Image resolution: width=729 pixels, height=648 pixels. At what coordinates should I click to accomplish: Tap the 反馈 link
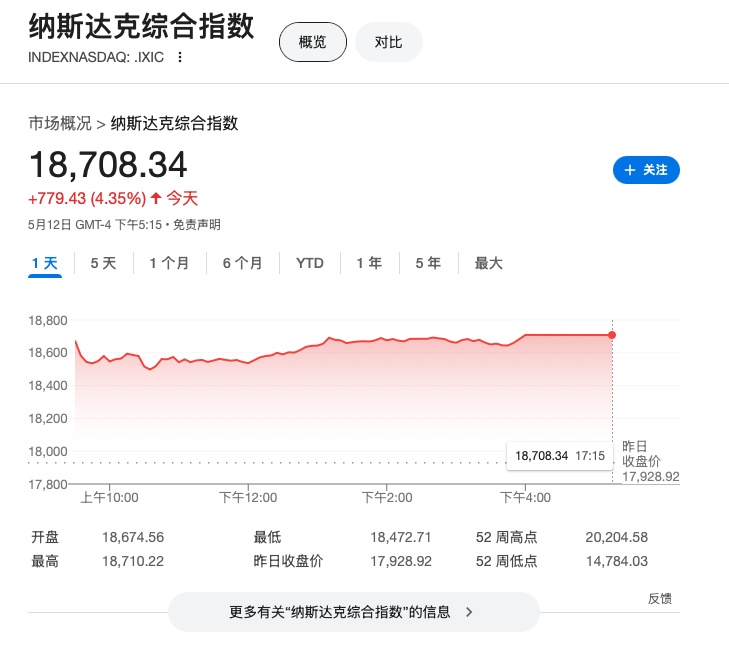659,598
